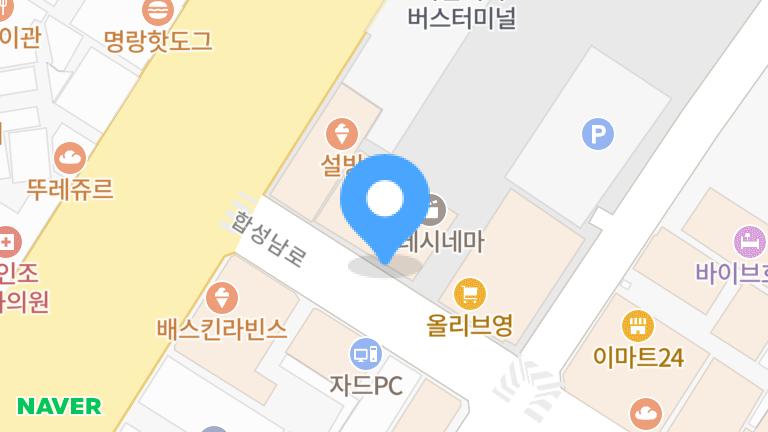Select the 이마트24 store marker
768x432 pixels.
point(637,327)
